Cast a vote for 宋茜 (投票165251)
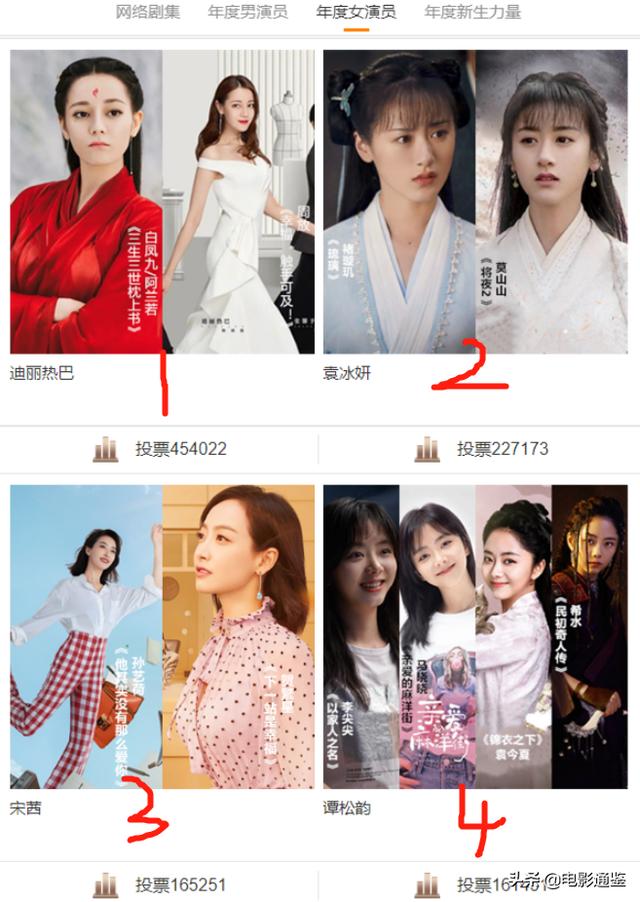This screenshot has height=902, width=640. coord(161,885)
